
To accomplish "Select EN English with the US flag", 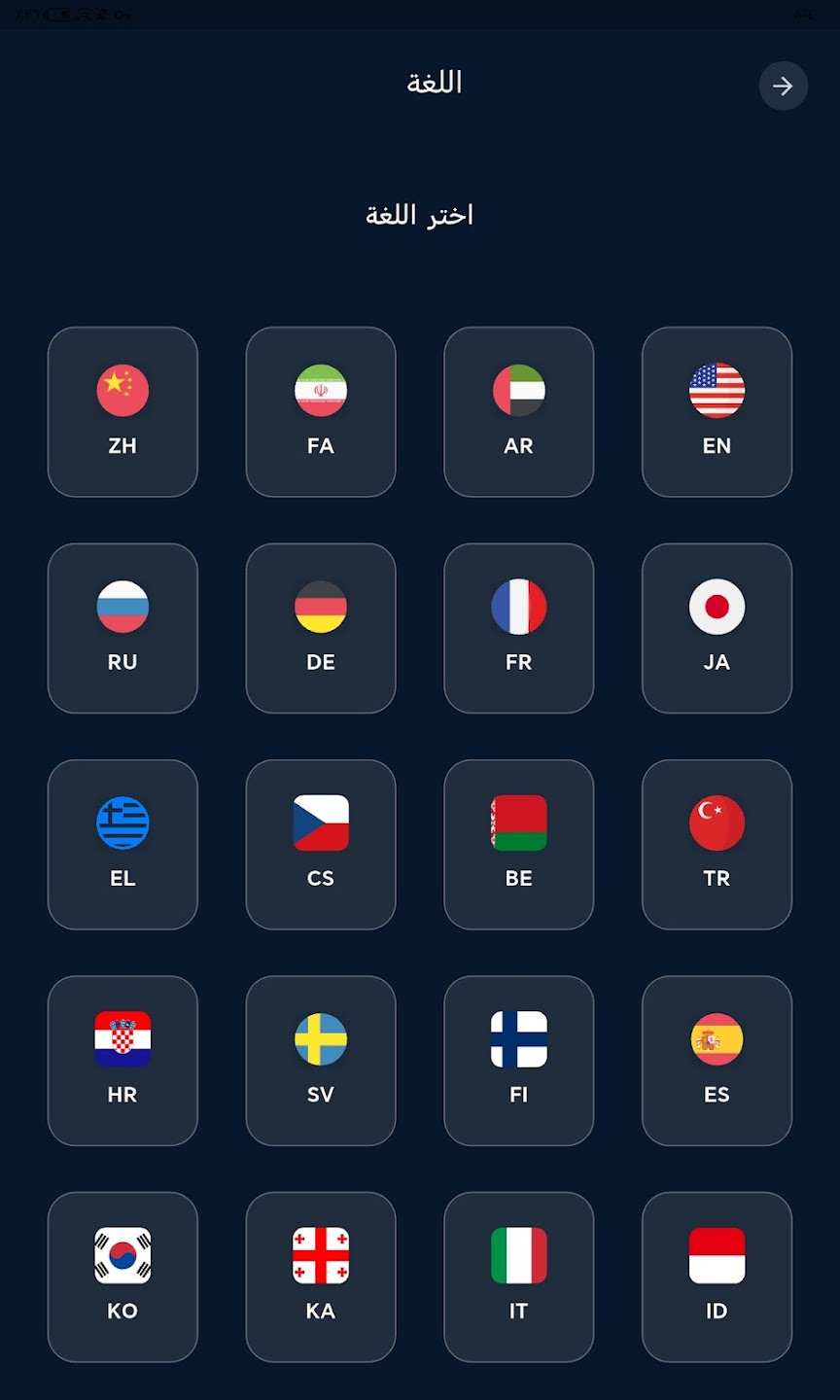I will tap(717, 412).
